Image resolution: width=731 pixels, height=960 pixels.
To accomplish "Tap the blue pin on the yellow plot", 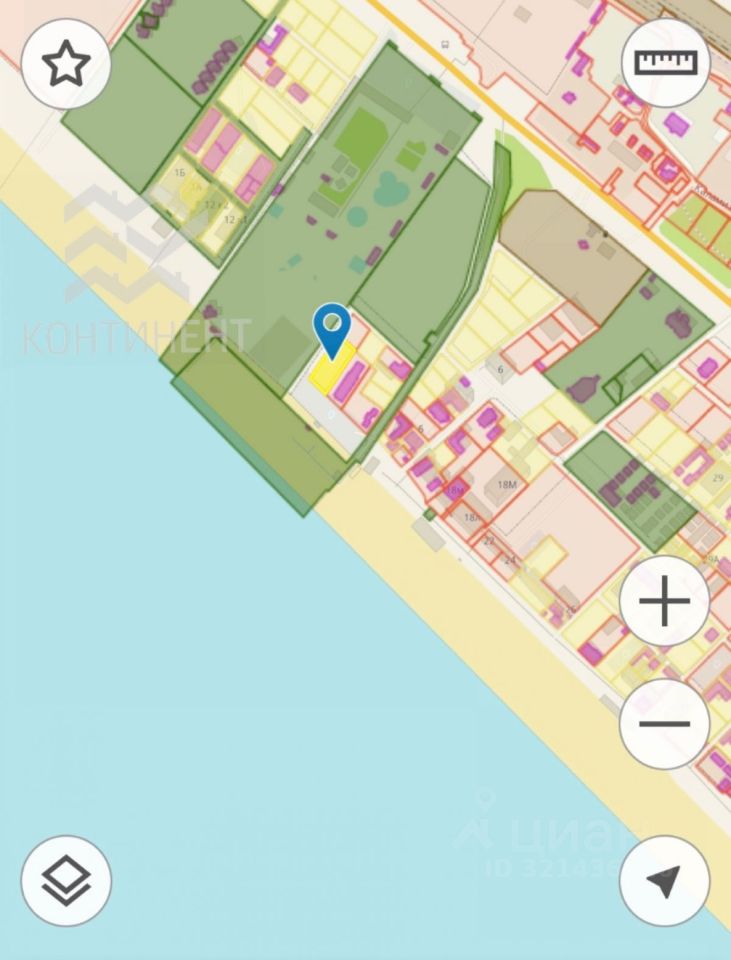I will pyautogui.click(x=331, y=328).
